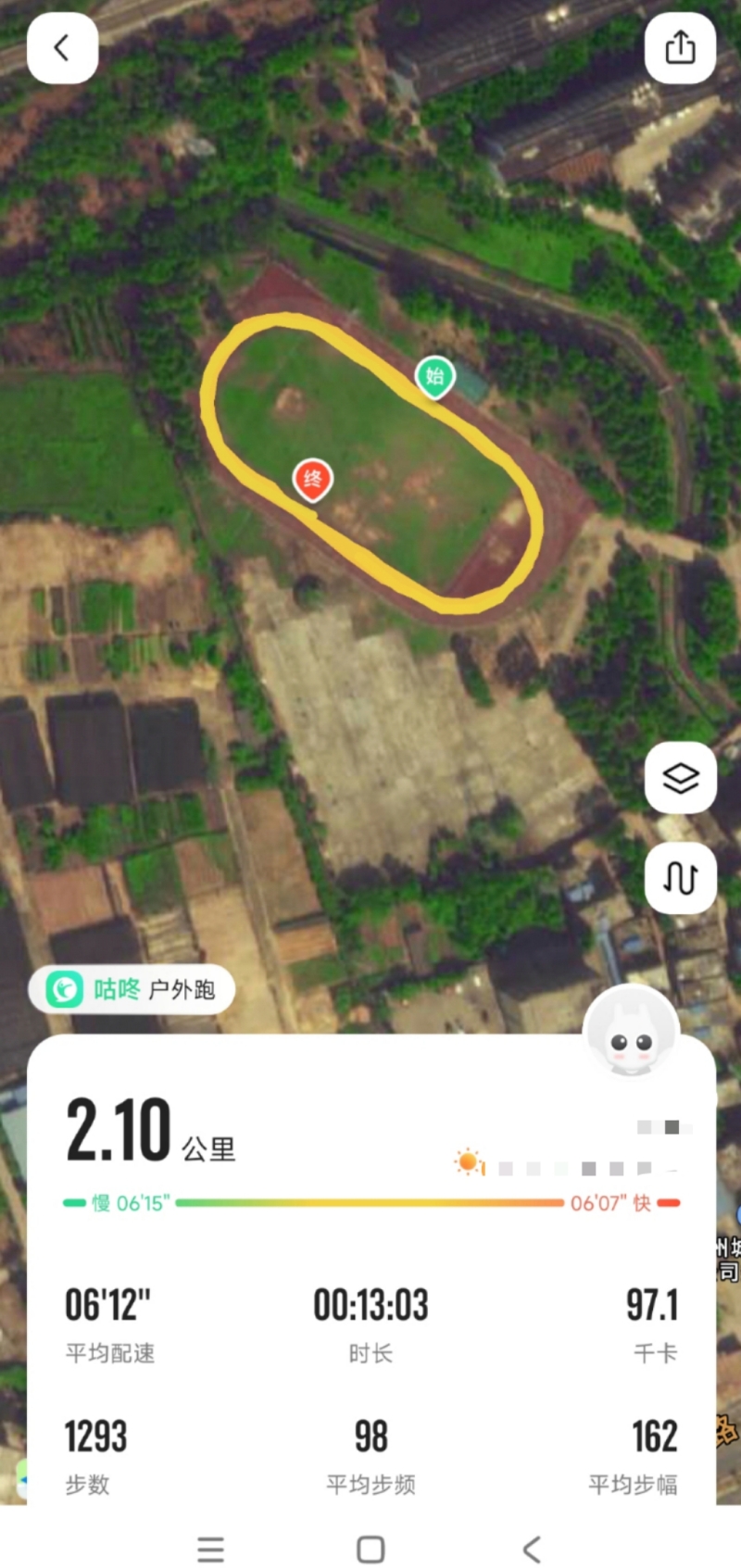Share this running record
Screen dimensions: 741x1568
point(680,48)
